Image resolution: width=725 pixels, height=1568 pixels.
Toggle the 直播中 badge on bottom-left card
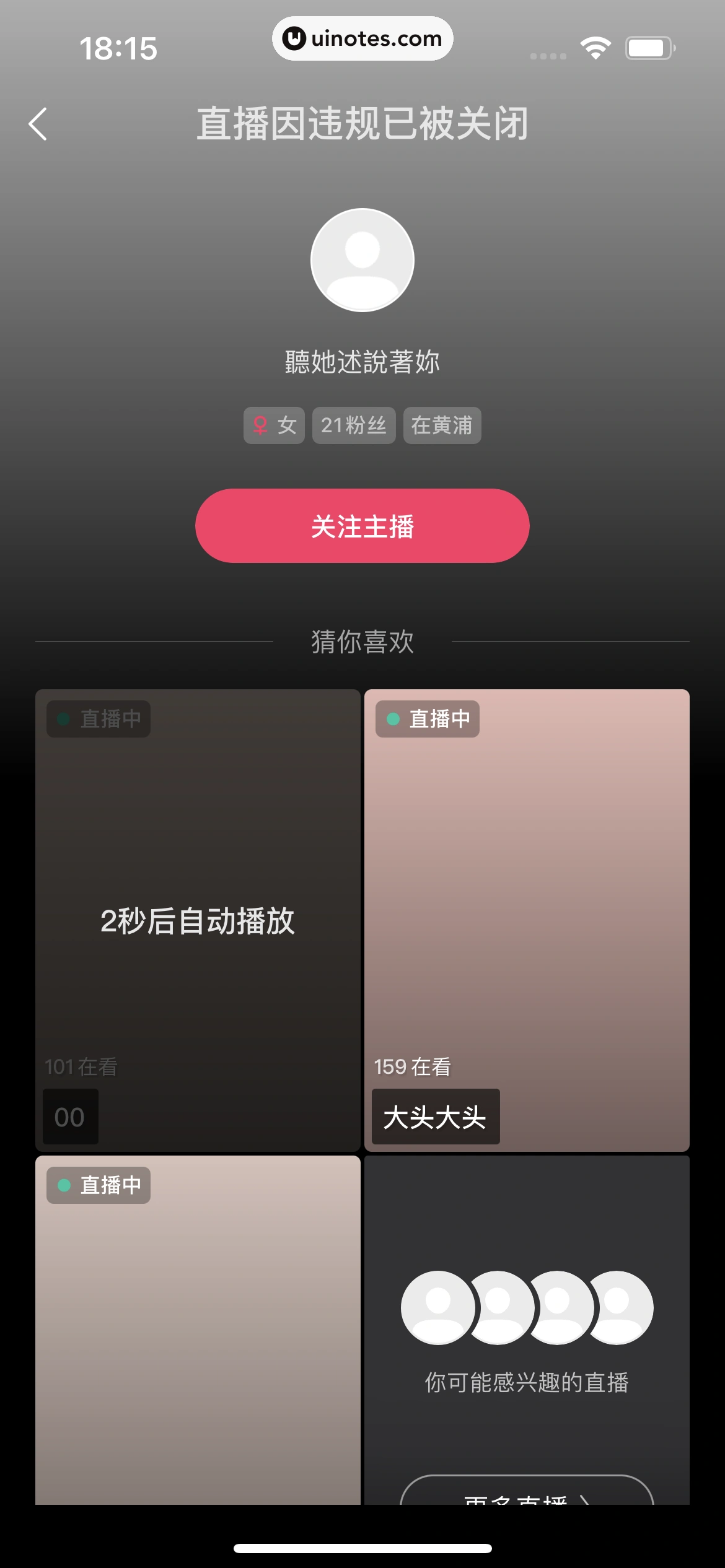coord(99,1185)
